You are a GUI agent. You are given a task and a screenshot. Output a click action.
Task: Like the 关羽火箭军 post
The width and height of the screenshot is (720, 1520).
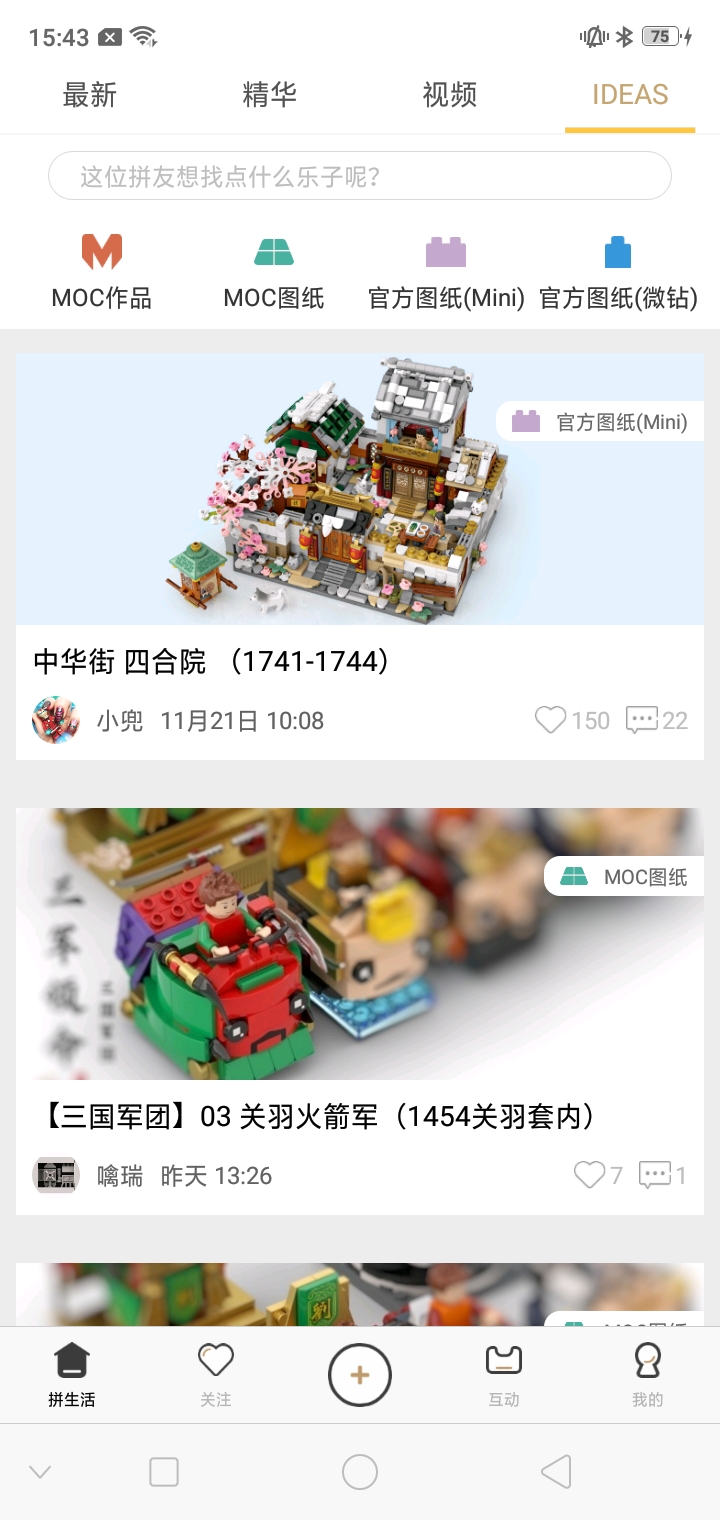click(x=590, y=1175)
